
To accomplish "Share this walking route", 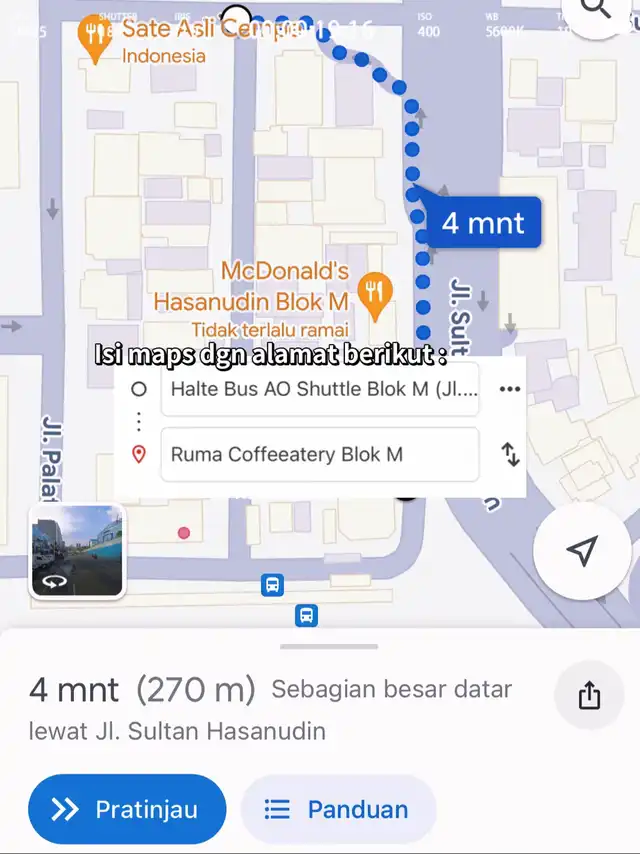I will pyautogui.click(x=589, y=695).
